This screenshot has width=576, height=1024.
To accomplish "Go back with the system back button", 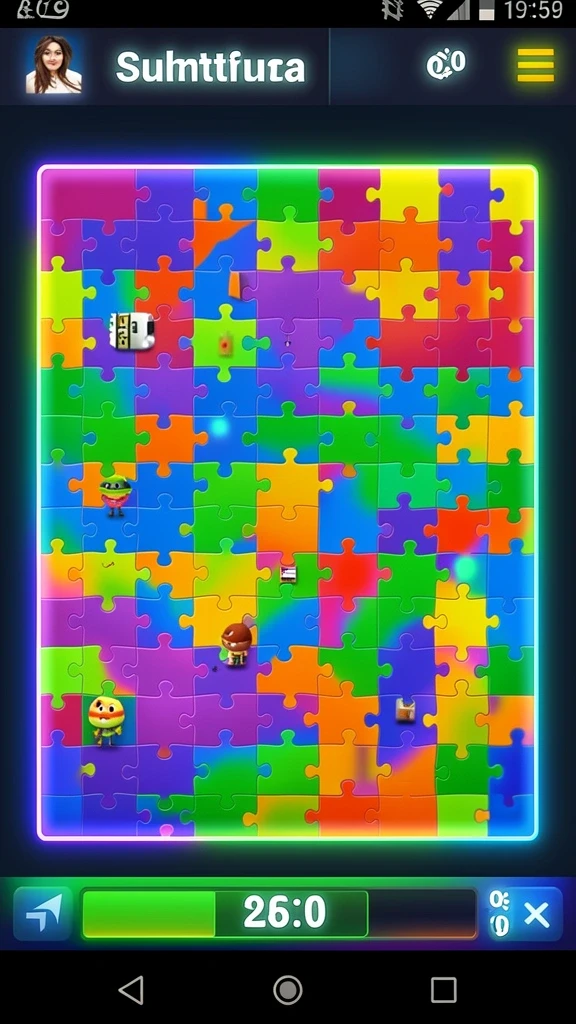I will (131, 990).
